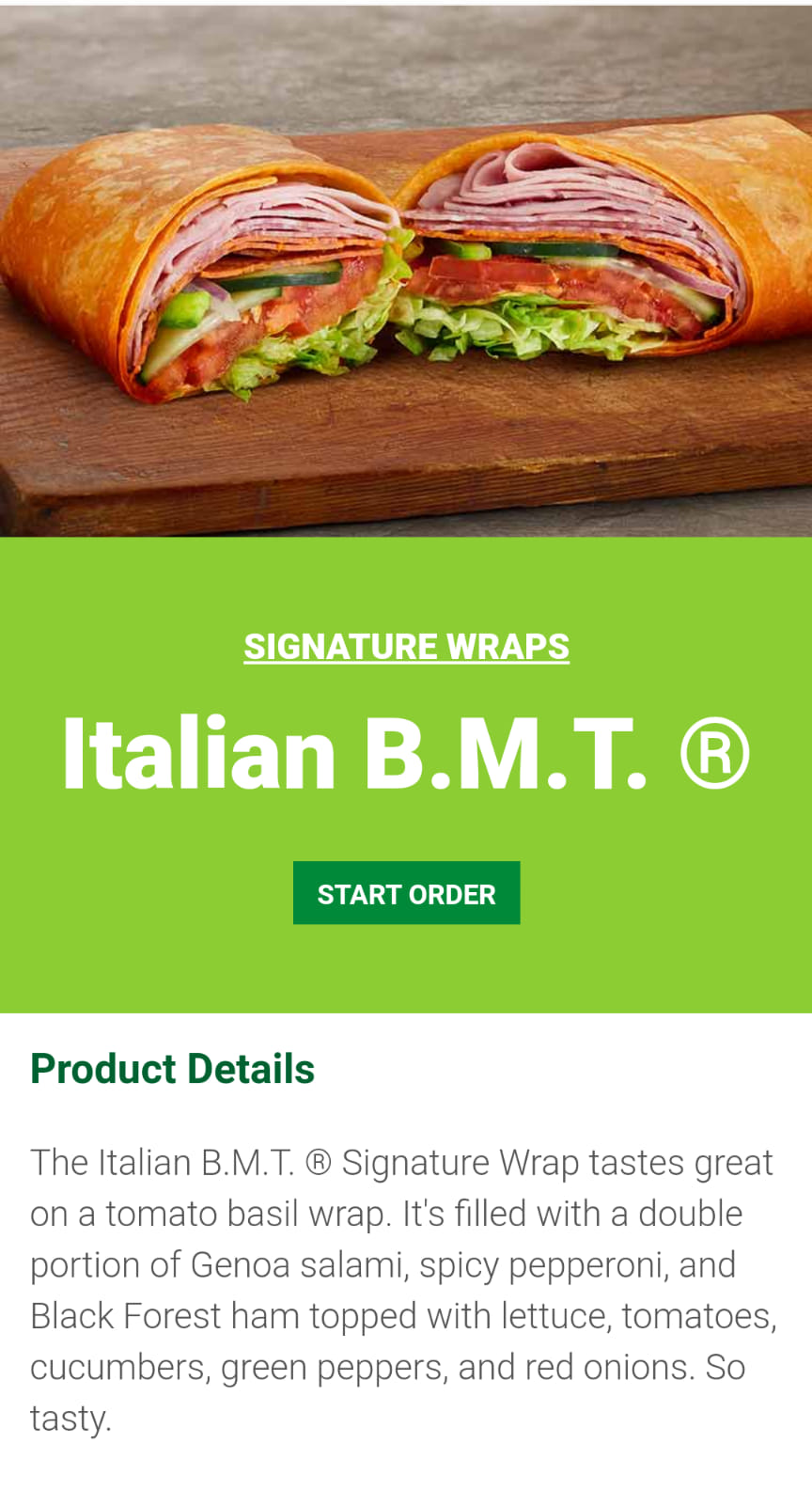Image resolution: width=812 pixels, height=1490 pixels.
Task: Open the Signature Wraps category link
Action: point(406,647)
